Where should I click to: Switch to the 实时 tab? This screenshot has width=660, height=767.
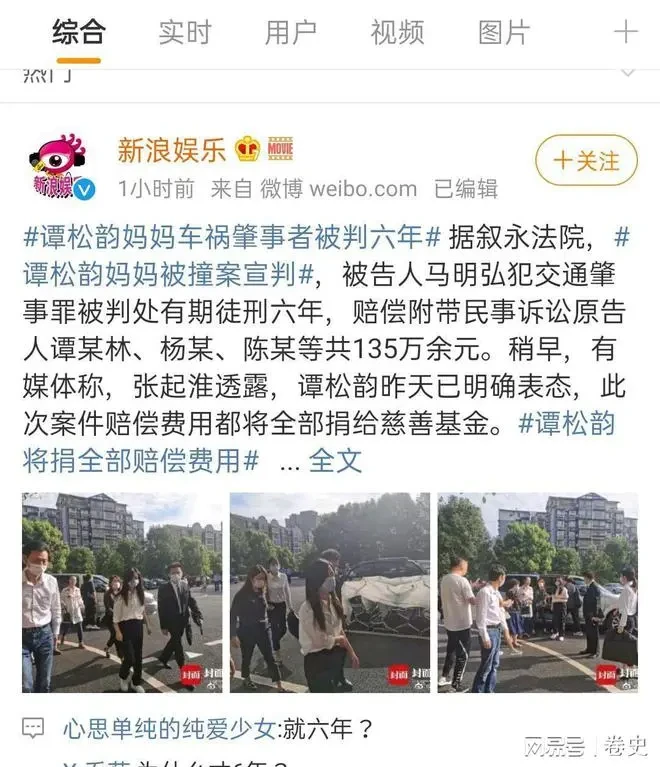point(184,32)
